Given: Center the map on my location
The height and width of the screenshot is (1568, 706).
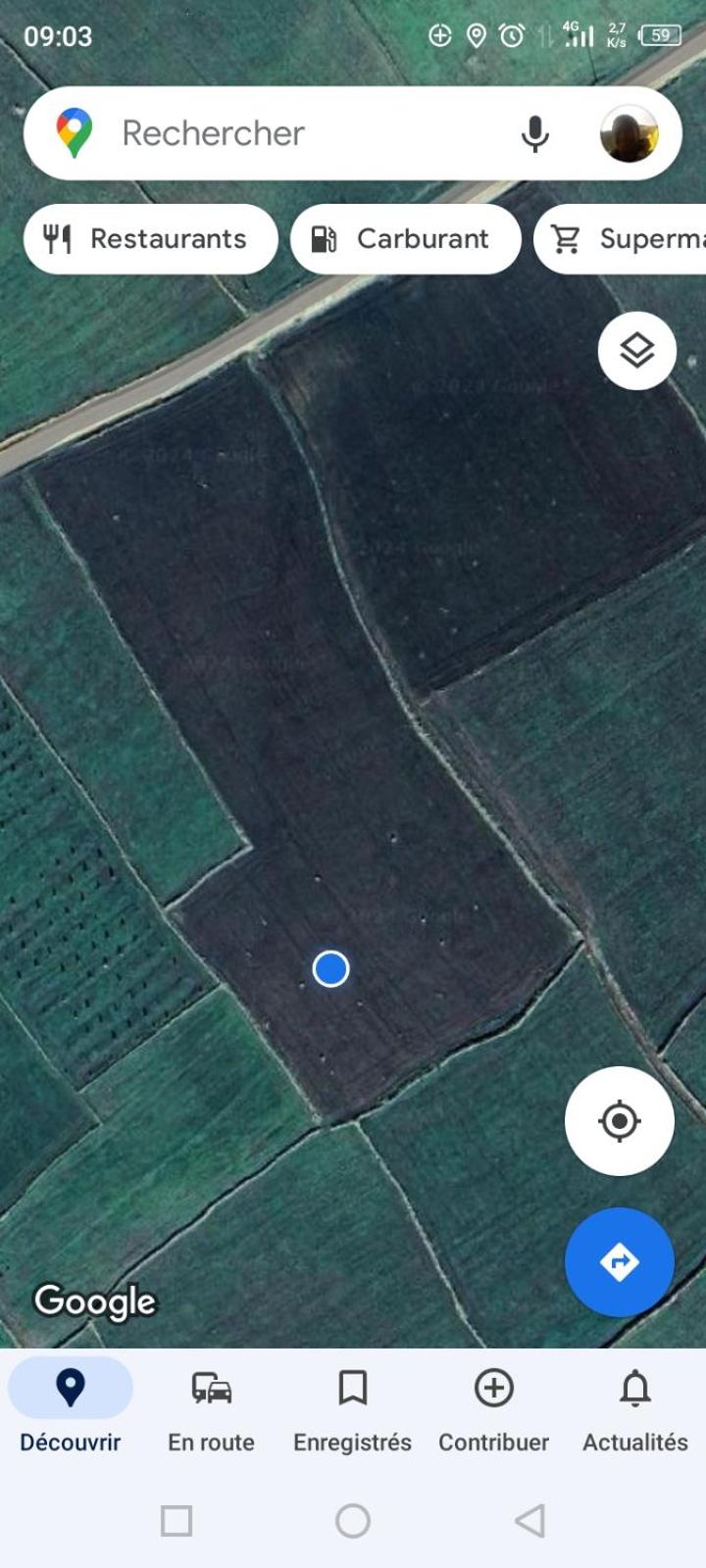Looking at the screenshot, I should point(620,1121).
